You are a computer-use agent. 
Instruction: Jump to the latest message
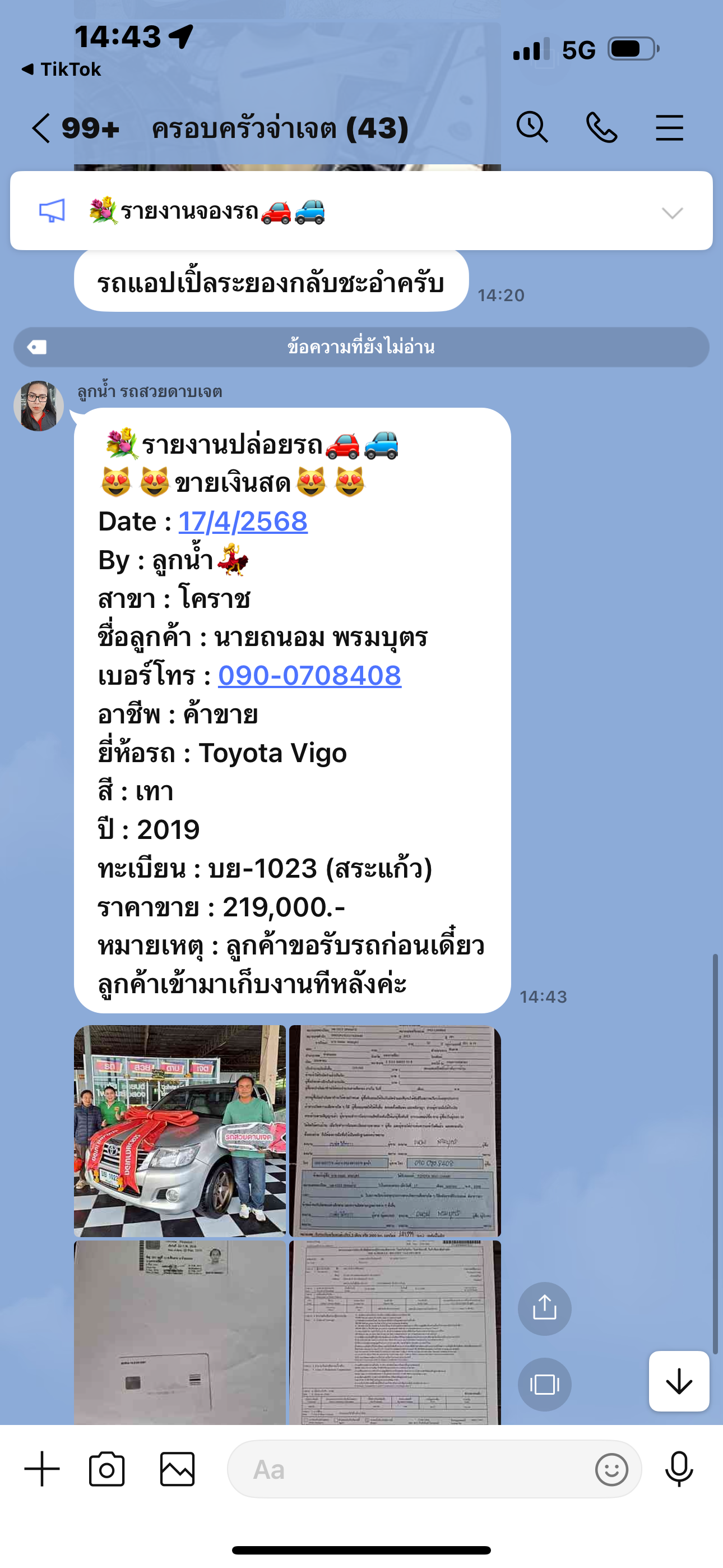pos(679,1381)
